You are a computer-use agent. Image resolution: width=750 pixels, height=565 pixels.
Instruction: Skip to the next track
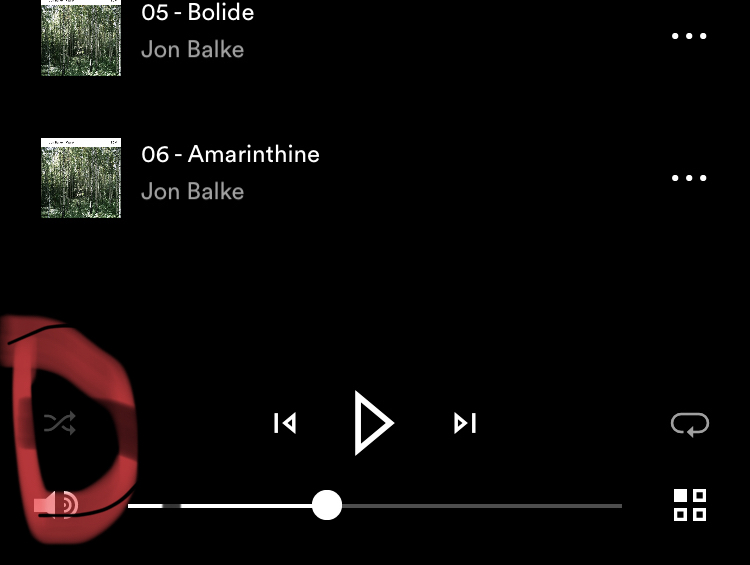tap(465, 423)
